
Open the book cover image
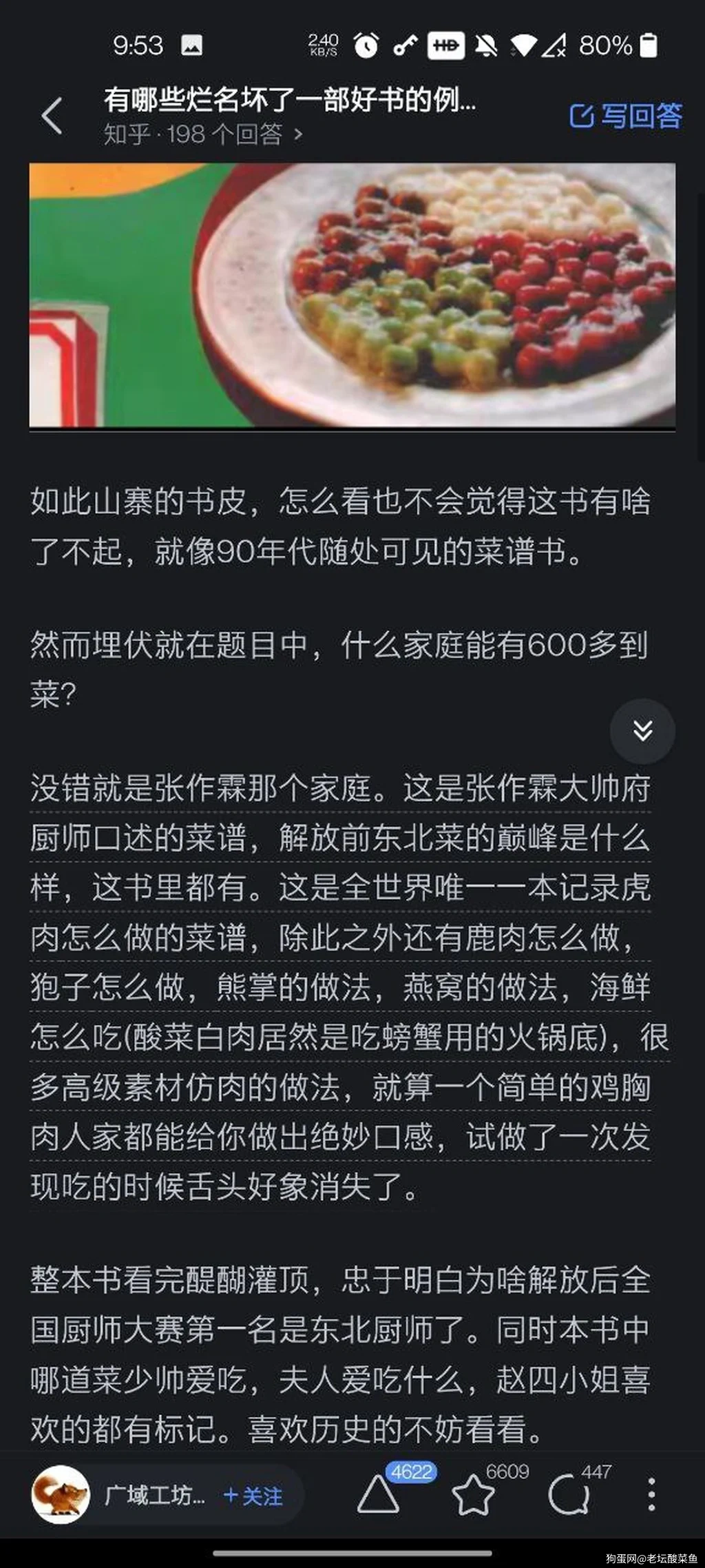click(352, 296)
